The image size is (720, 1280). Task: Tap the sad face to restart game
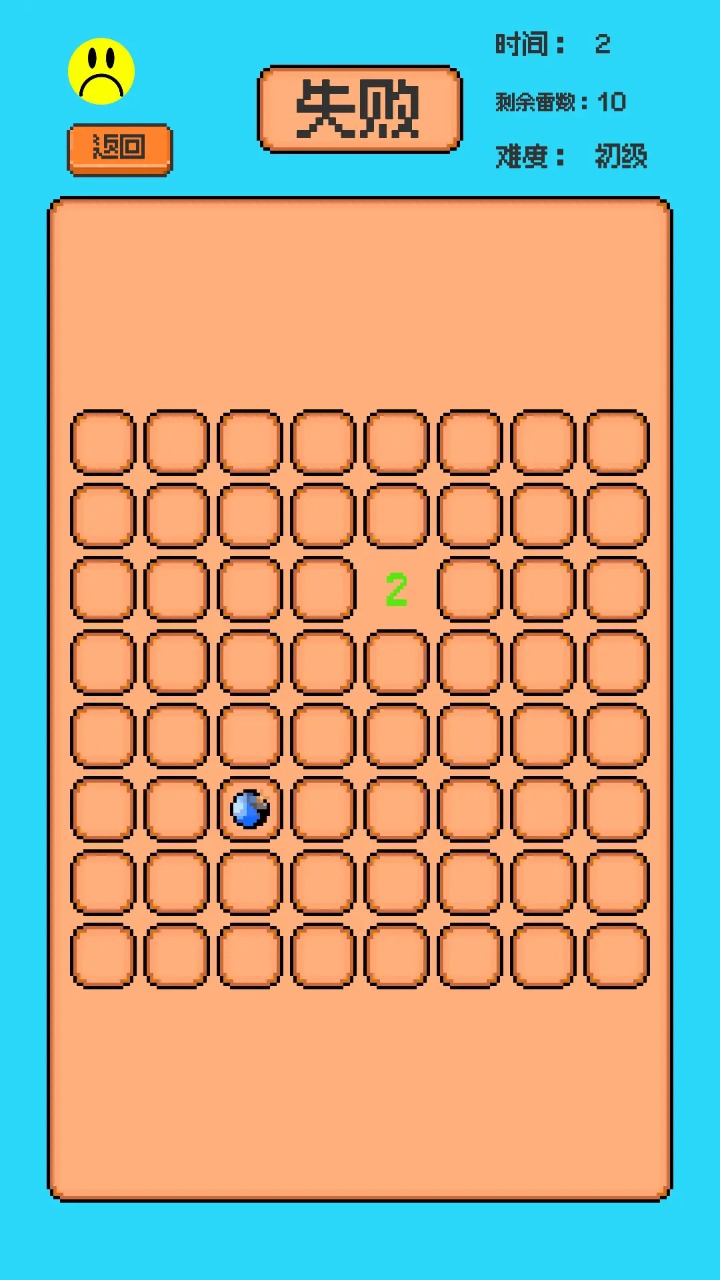[101, 71]
